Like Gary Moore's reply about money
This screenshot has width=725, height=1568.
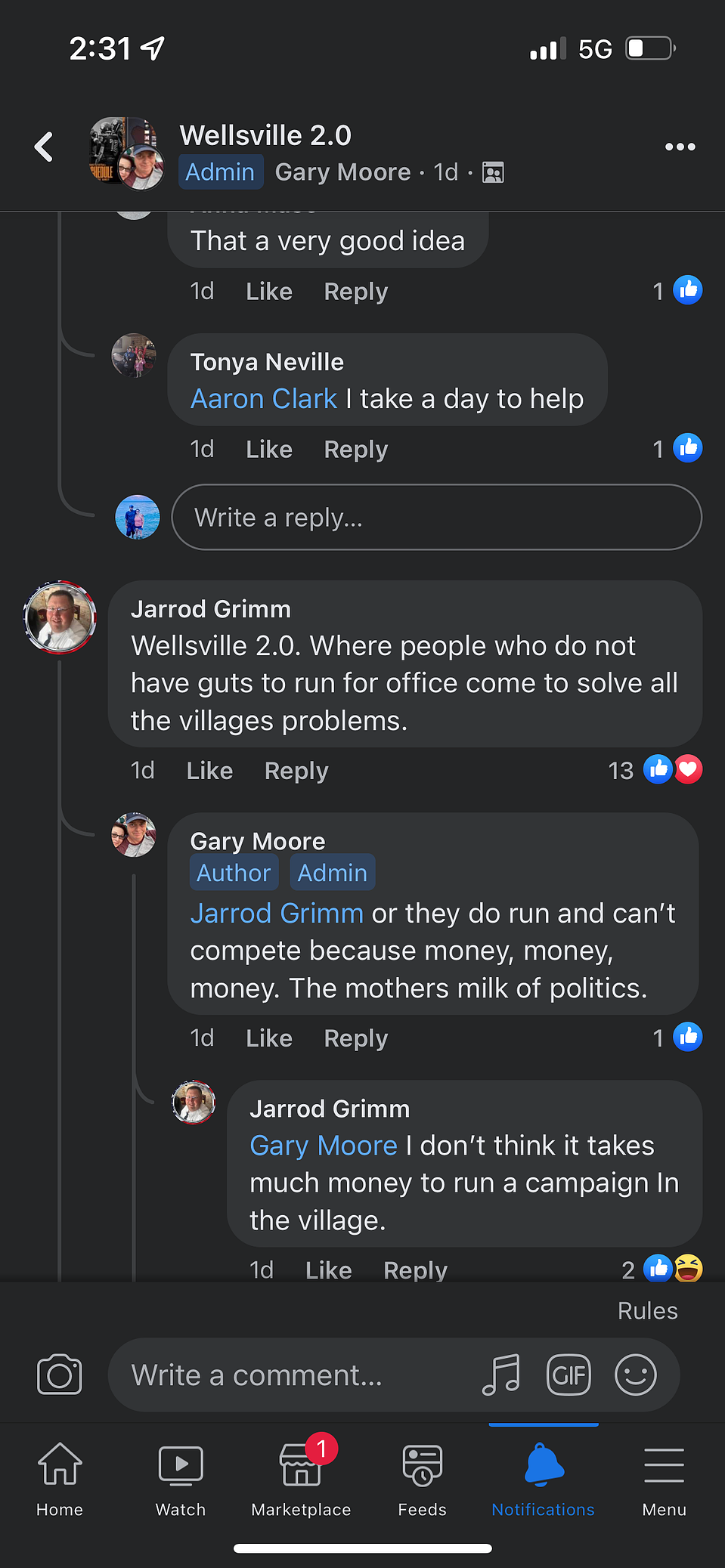269,1038
